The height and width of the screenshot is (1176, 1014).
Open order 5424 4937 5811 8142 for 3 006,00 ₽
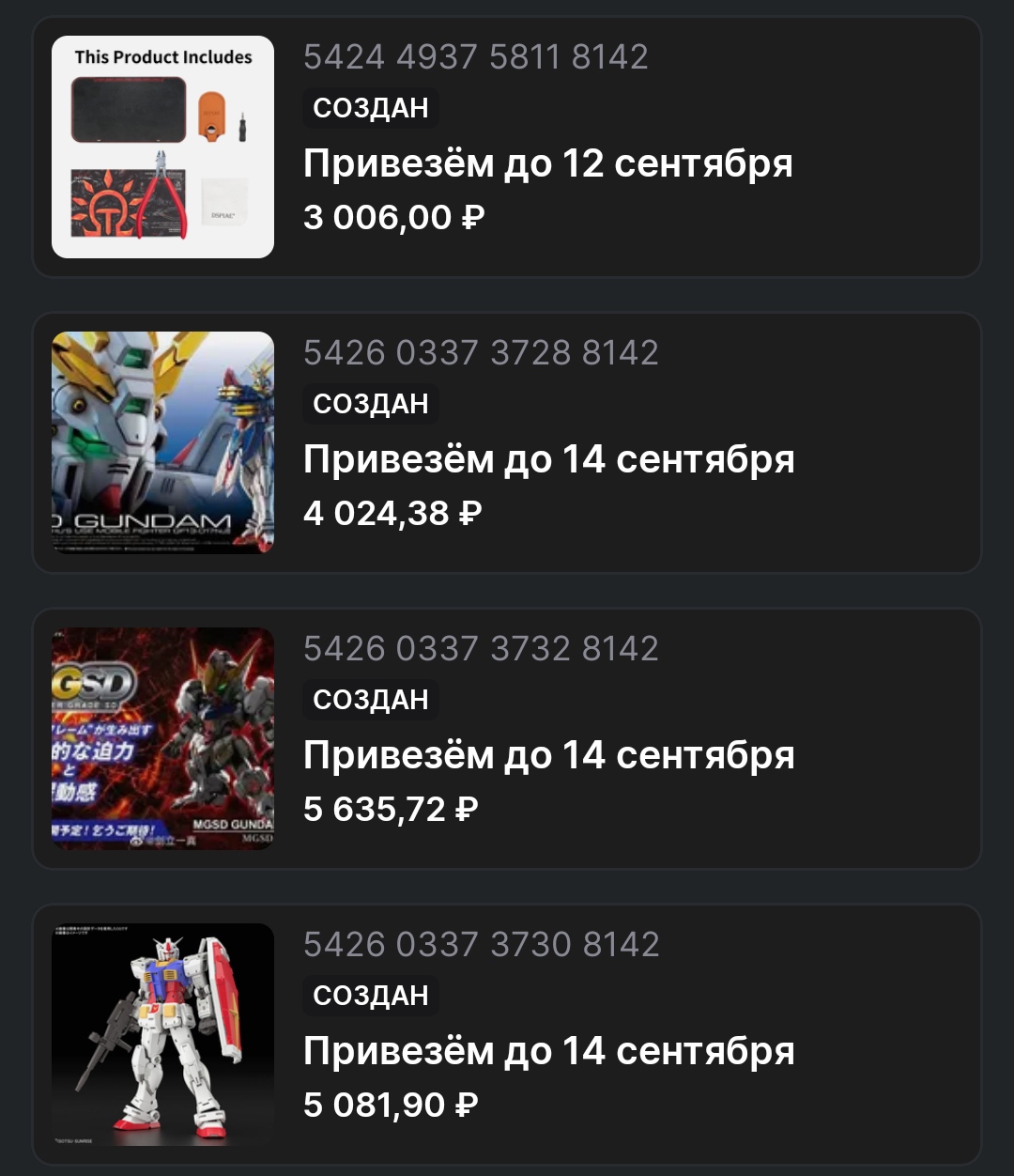coord(507,147)
